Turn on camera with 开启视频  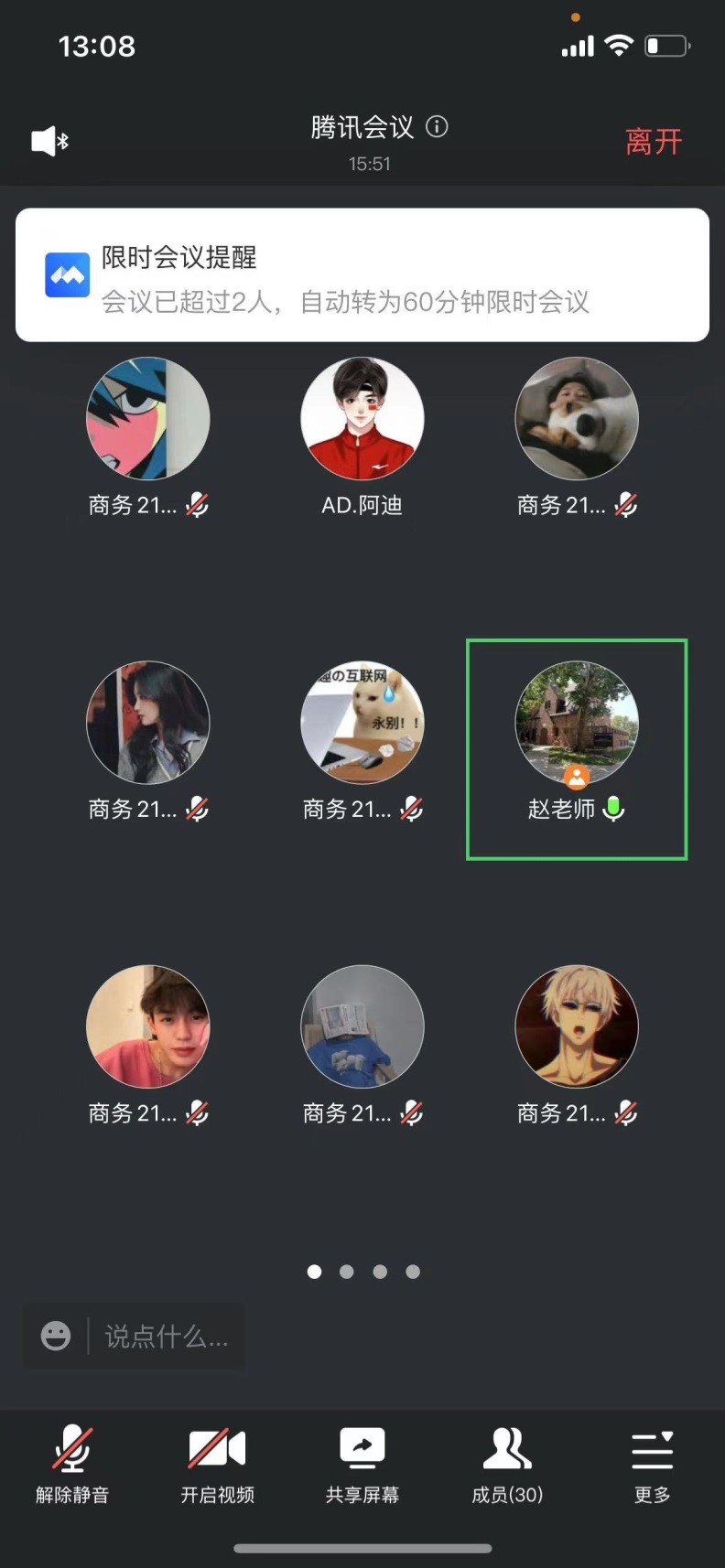tap(217, 1464)
